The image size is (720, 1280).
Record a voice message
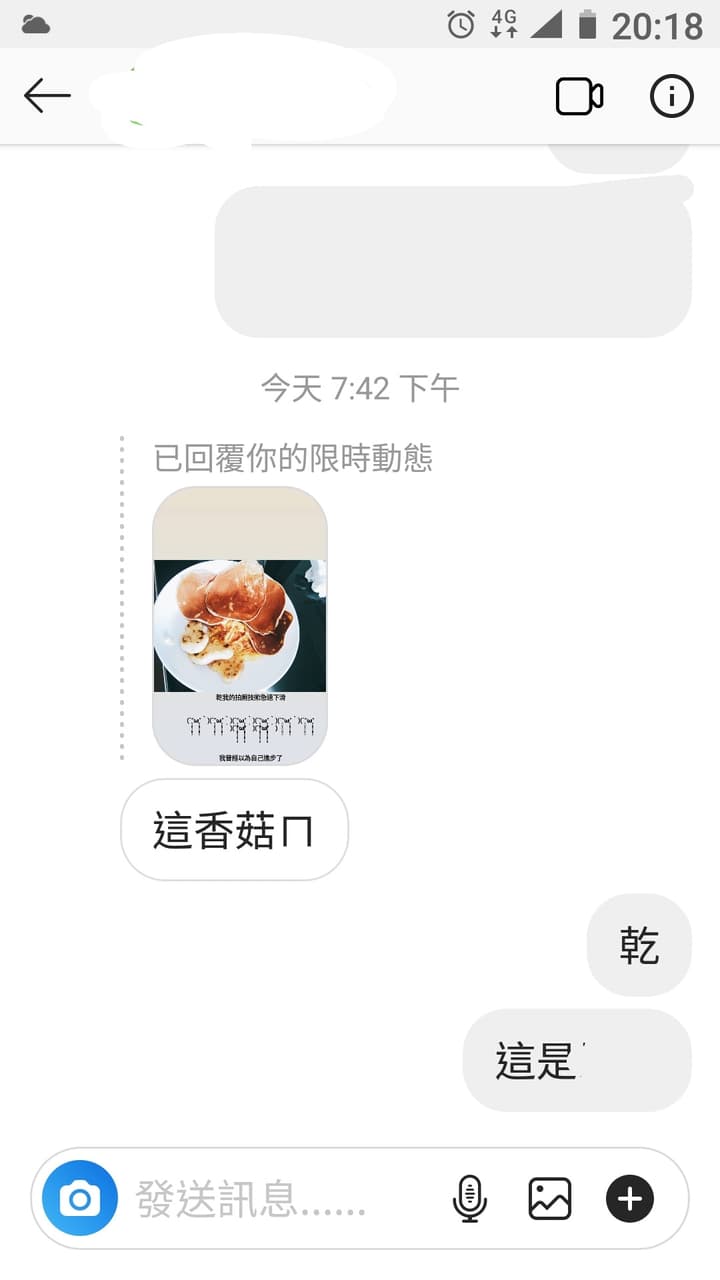click(469, 1198)
